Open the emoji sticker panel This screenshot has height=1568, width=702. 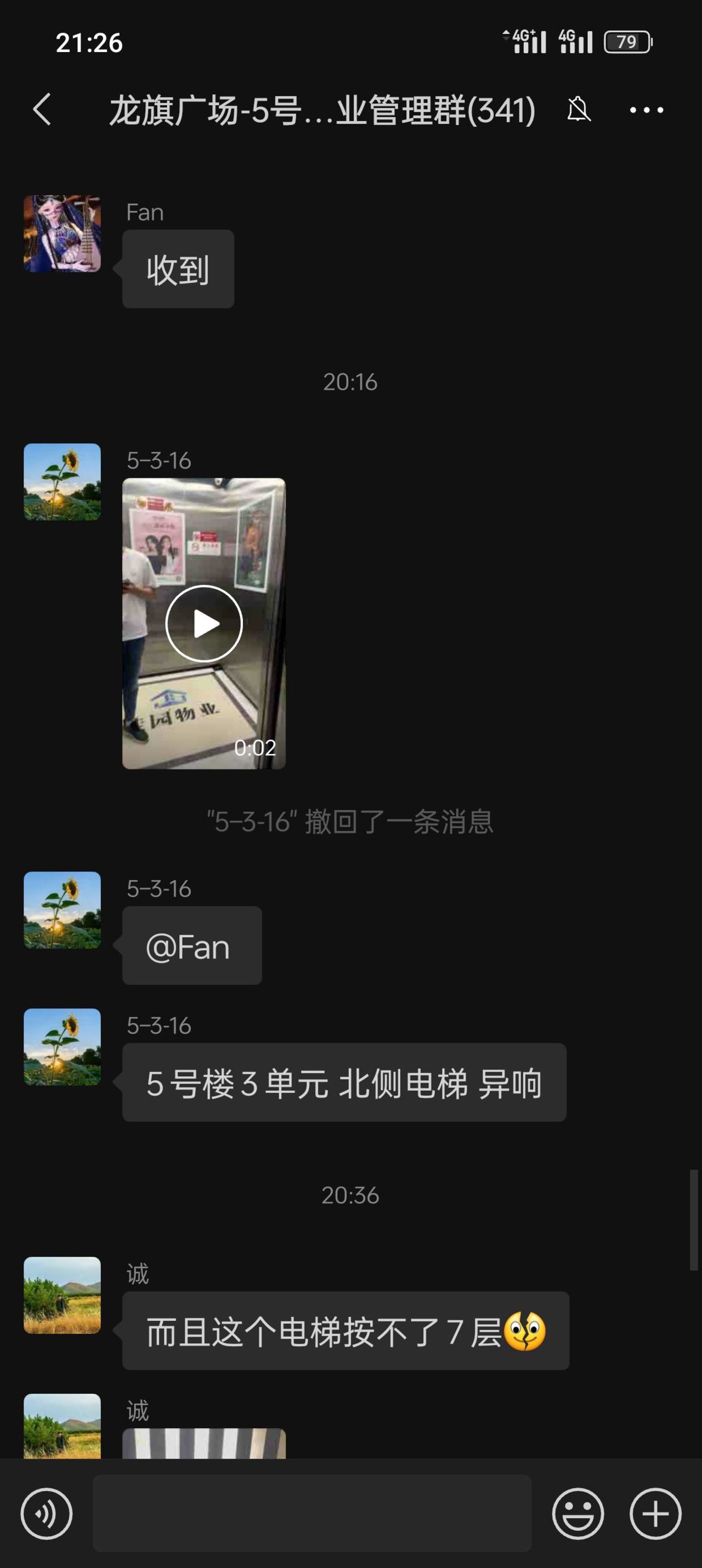click(x=578, y=1513)
